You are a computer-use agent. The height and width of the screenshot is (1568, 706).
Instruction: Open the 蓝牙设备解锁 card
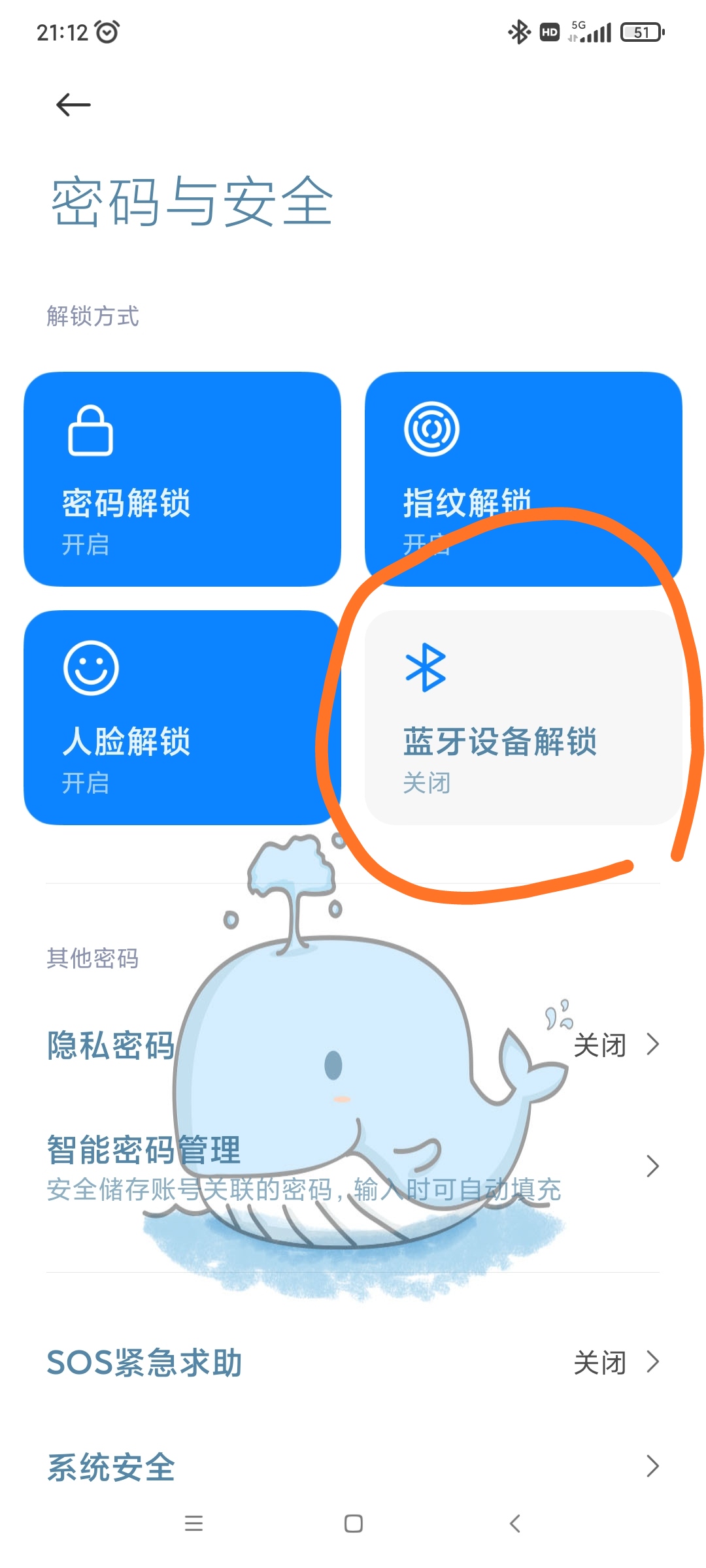coord(524,717)
